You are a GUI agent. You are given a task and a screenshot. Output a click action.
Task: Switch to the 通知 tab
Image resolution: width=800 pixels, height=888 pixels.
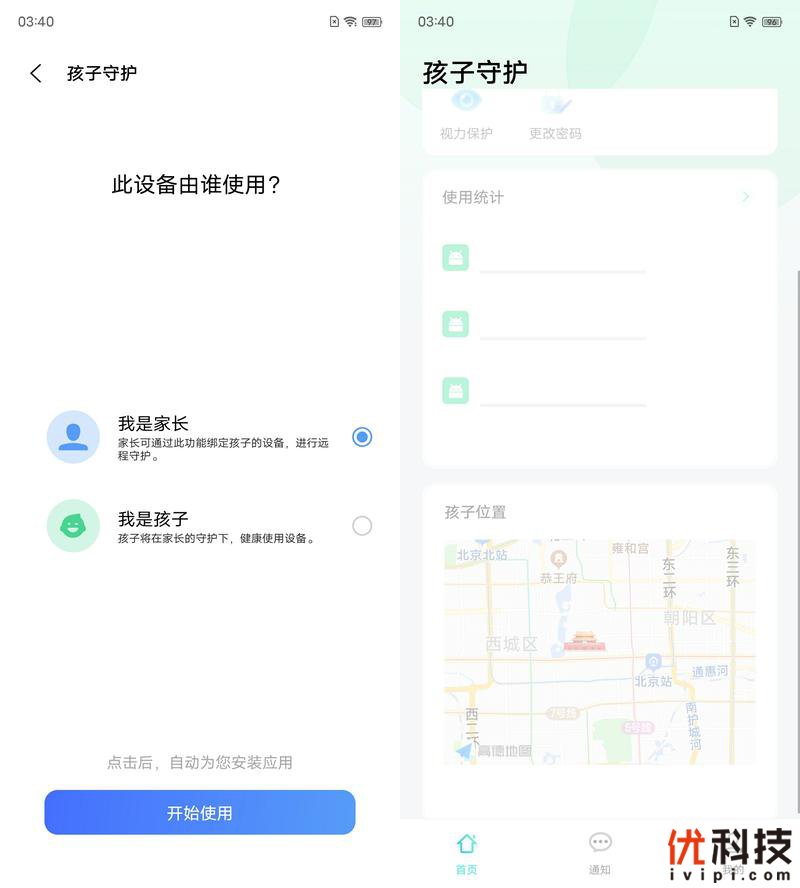point(600,852)
